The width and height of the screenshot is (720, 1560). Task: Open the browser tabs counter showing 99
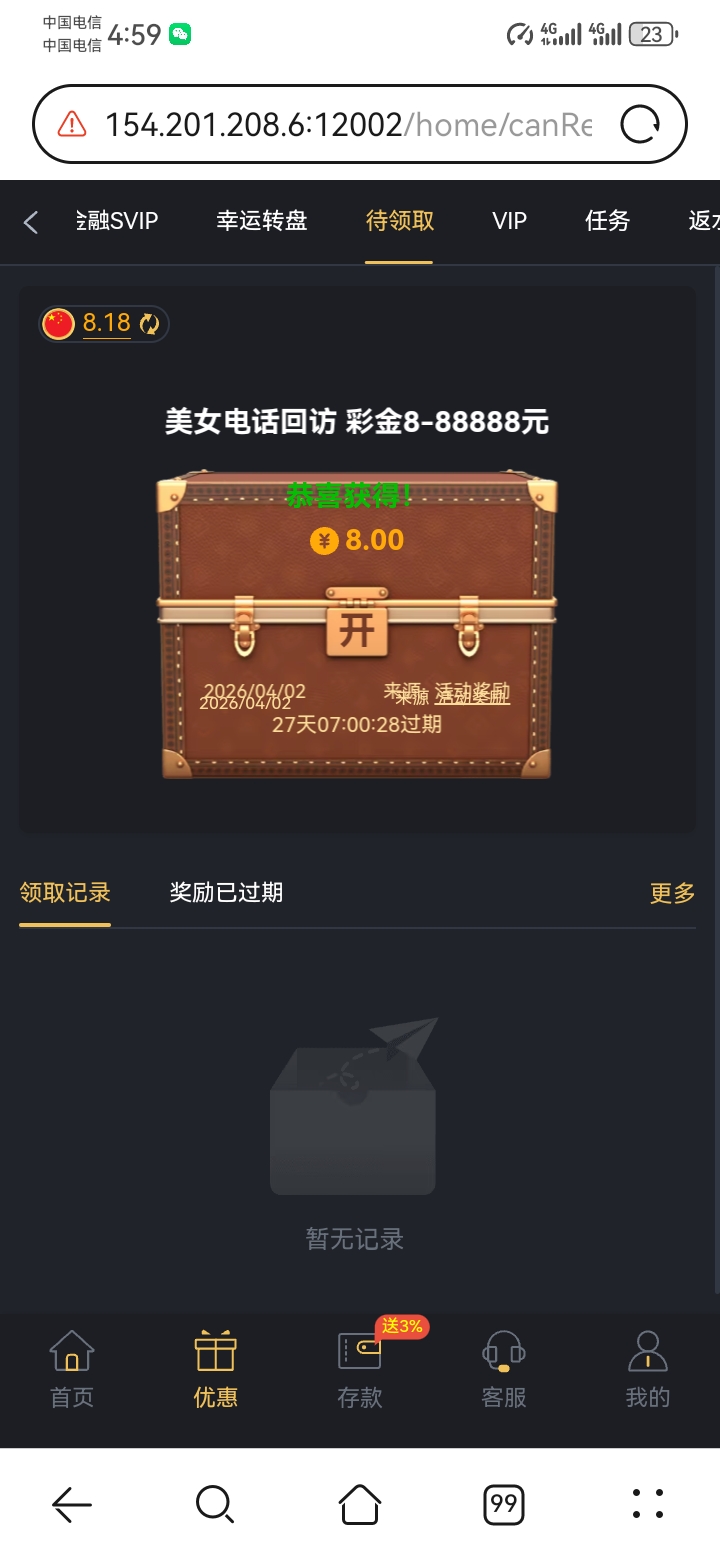pos(503,1503)
